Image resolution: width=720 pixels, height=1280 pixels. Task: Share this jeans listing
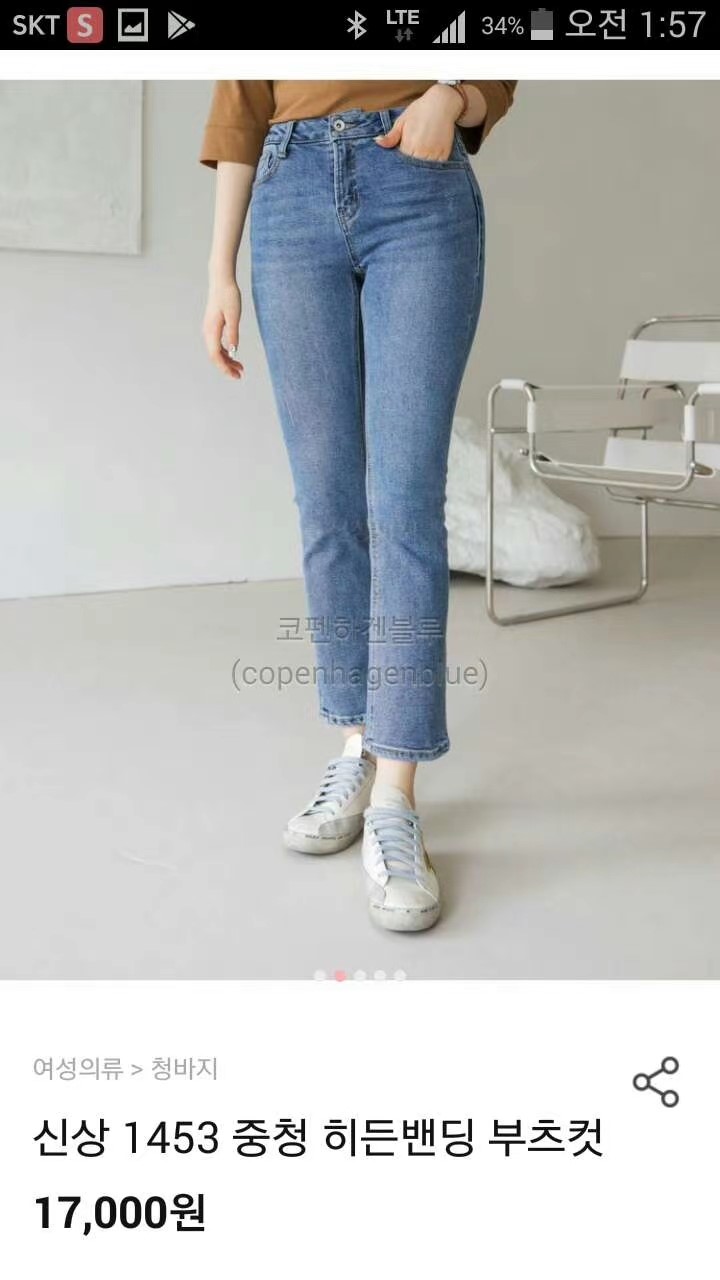656,1082
